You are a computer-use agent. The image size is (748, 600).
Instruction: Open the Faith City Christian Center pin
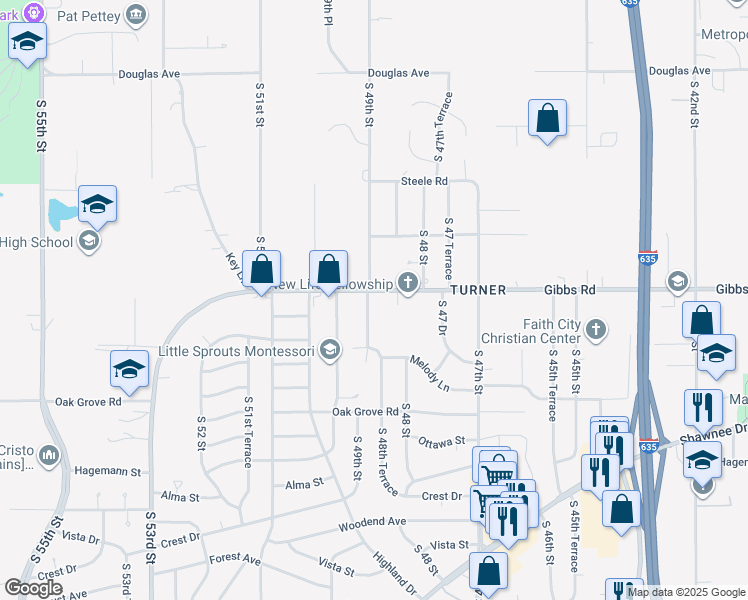(x=595, y=330)
